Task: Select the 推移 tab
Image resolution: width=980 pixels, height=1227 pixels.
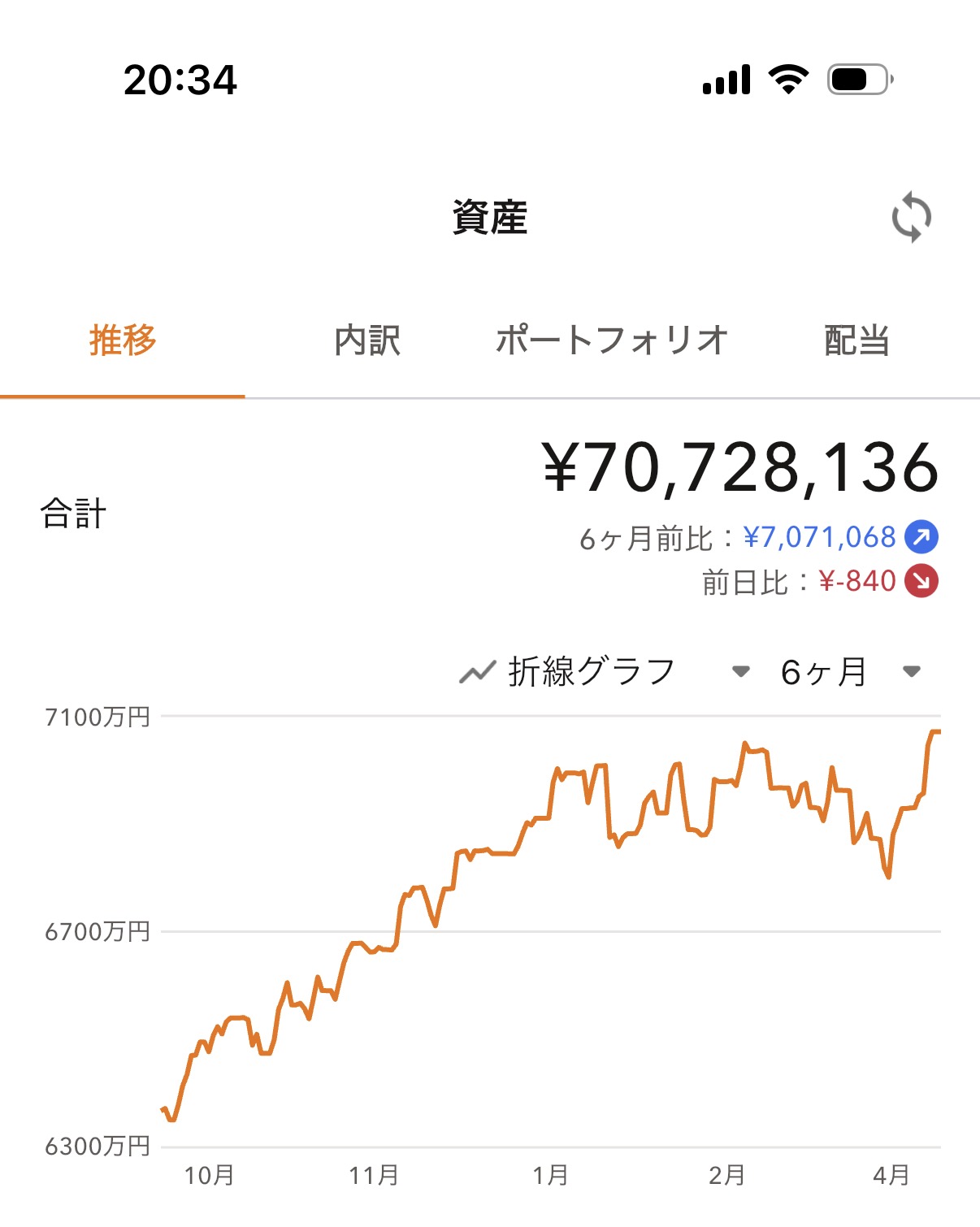Action: (x=123, y=340)
